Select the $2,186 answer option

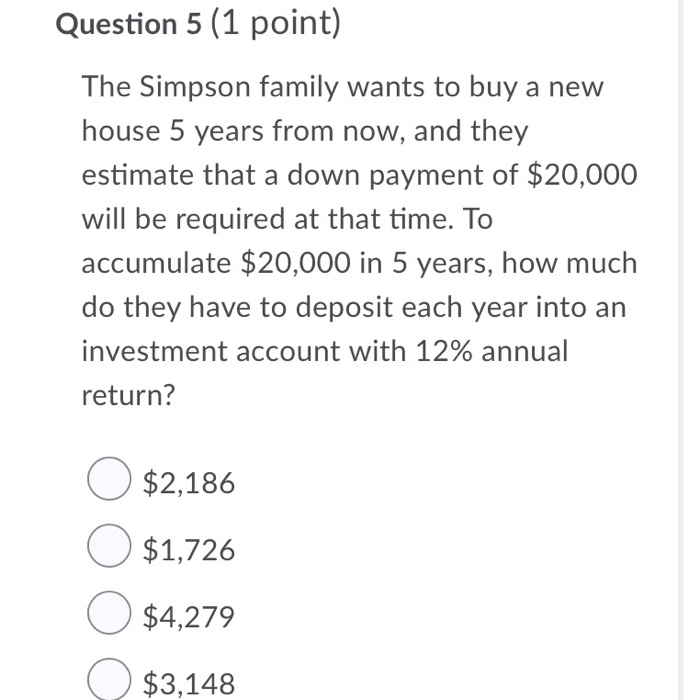pyautogui.click(x=107, y=482)
